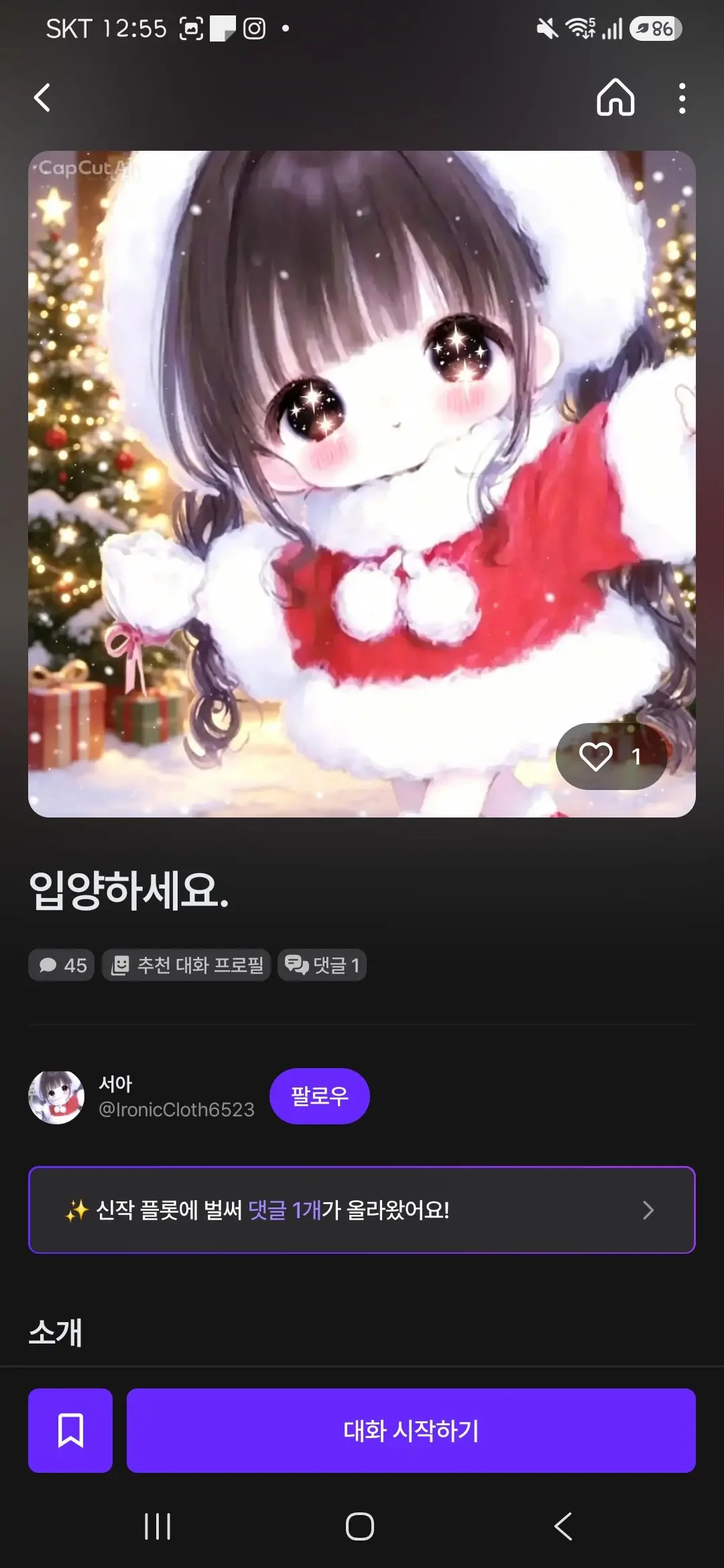724x1568 pixels.
Task: Open the home icon in the top bar
Action: pos(615,98)
